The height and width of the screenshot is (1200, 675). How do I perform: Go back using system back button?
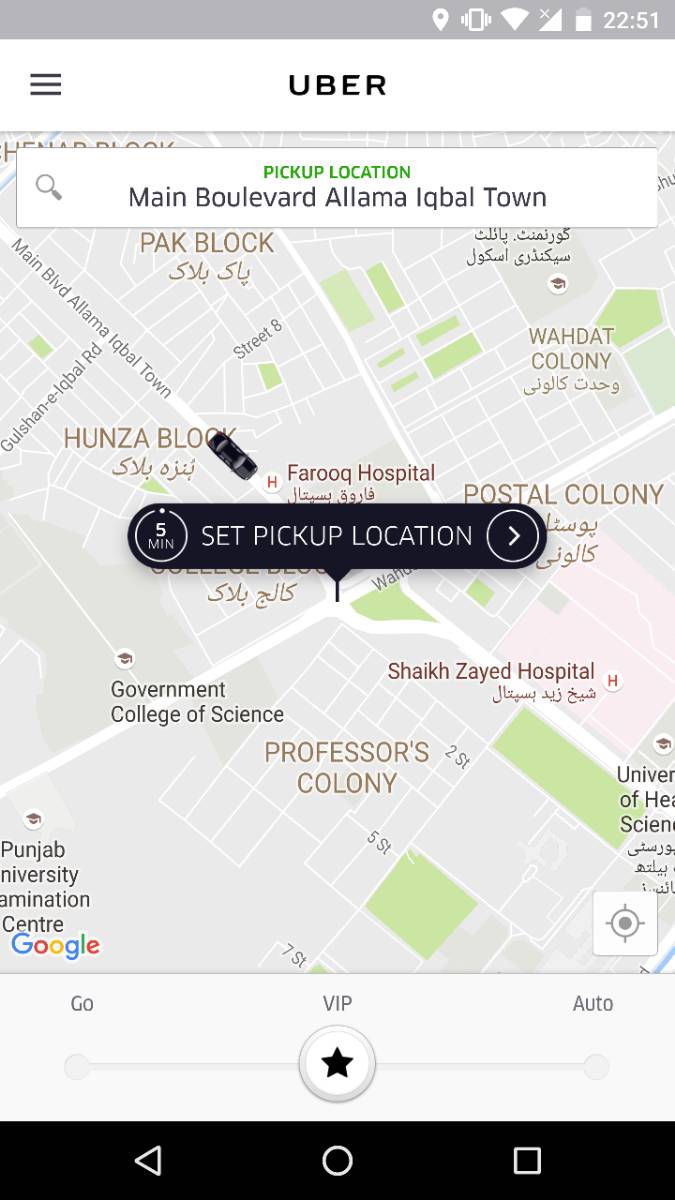click(x=148, y=1160)
